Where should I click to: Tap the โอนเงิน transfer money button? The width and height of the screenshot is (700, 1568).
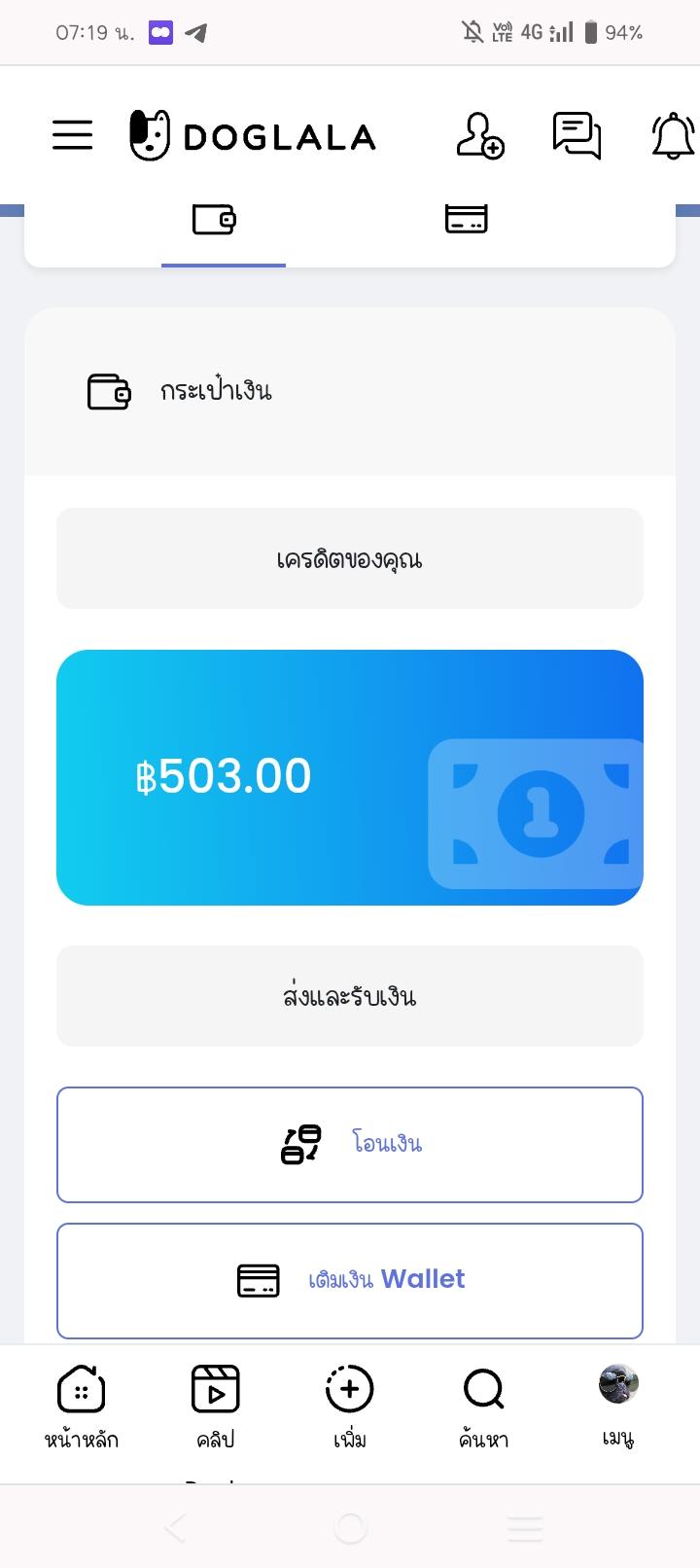pos(350,1144)
